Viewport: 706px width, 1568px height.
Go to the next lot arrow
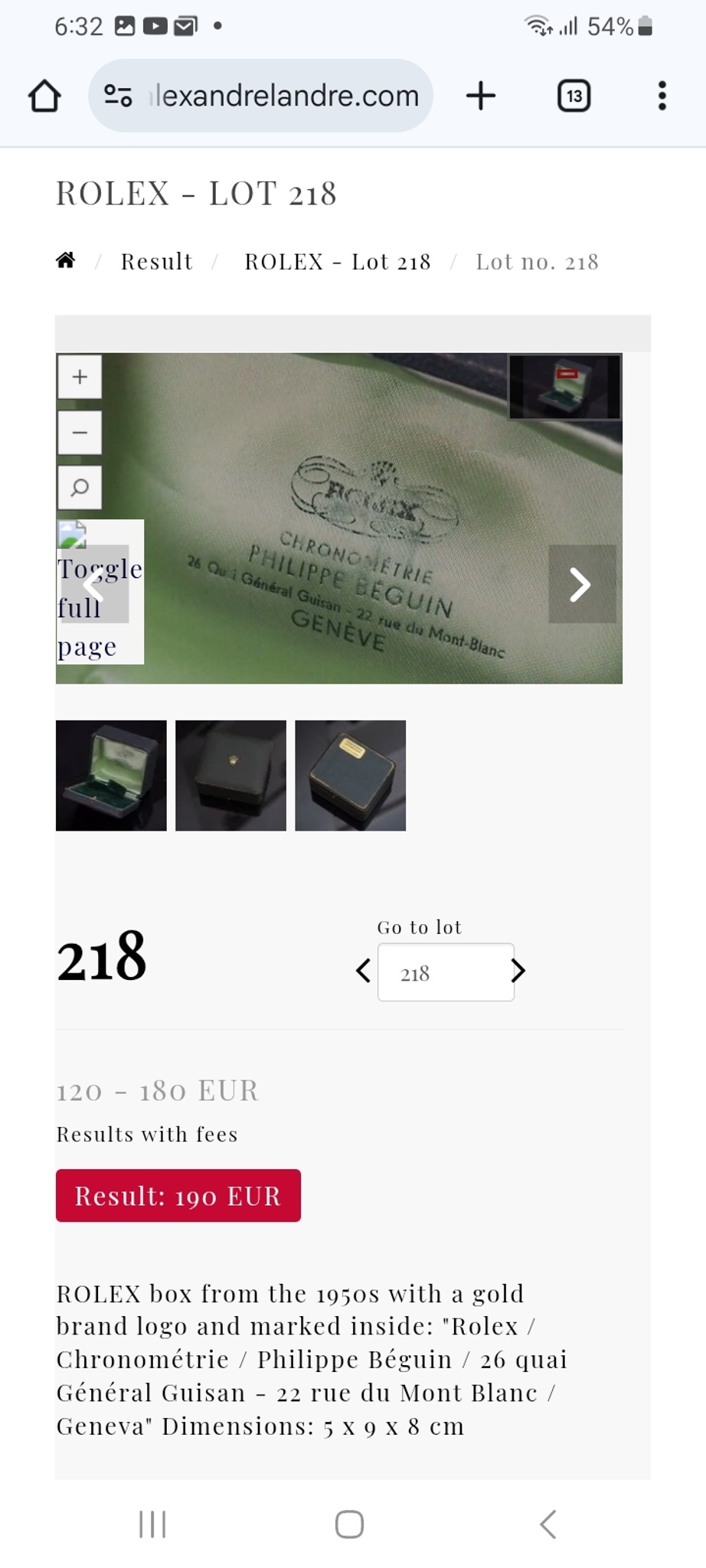pyautogui.click(x=518, y=971)
